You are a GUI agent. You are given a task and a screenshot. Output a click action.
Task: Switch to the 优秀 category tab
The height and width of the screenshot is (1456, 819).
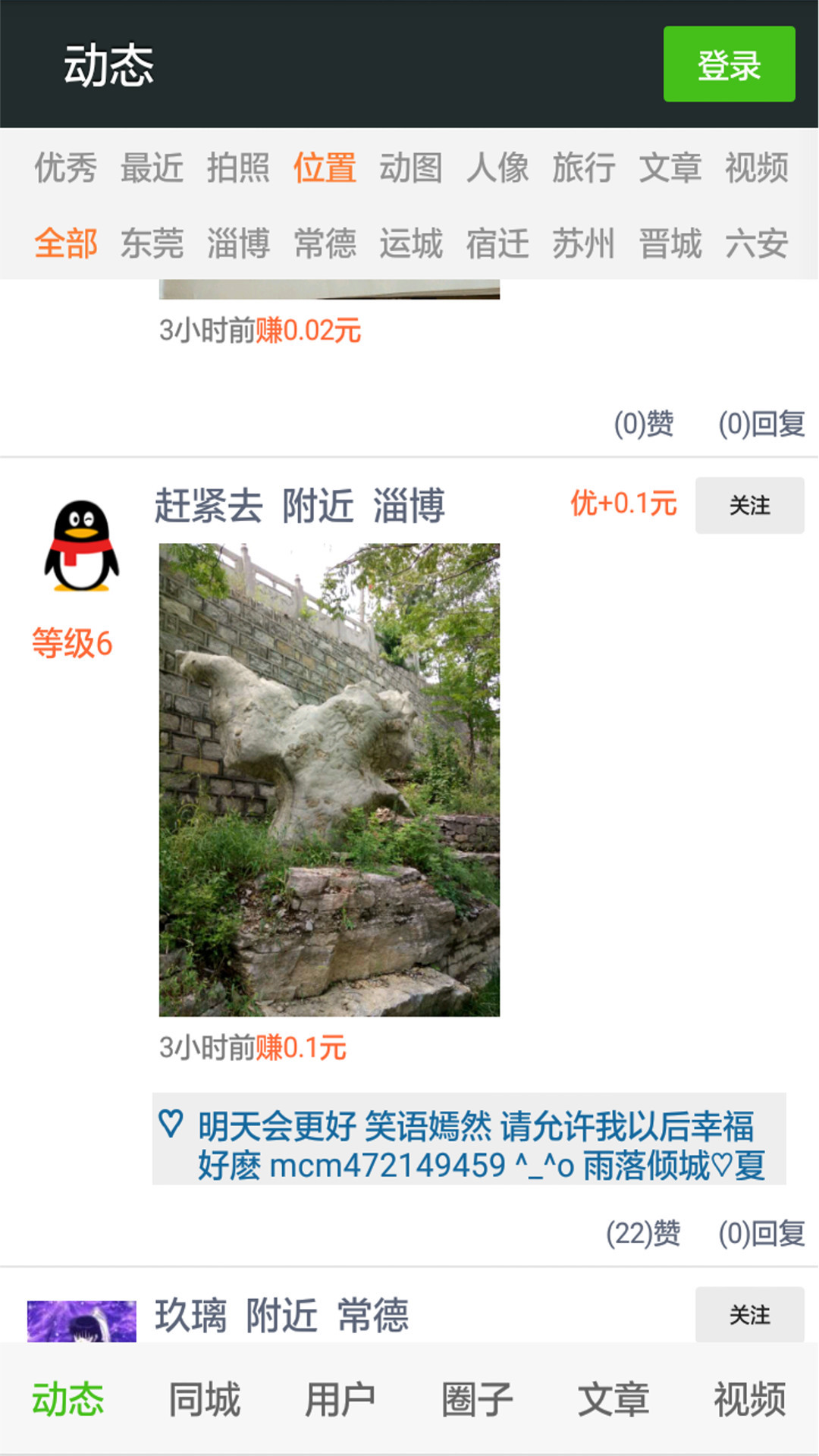point(65,168)
